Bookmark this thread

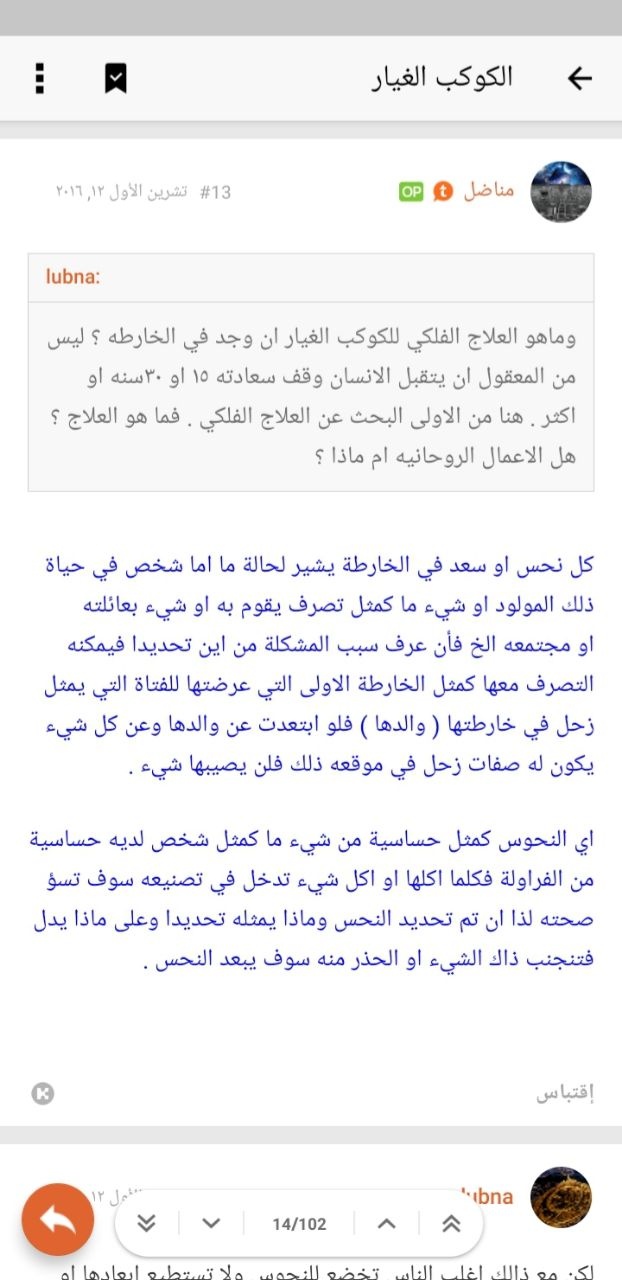pos(116,78)
